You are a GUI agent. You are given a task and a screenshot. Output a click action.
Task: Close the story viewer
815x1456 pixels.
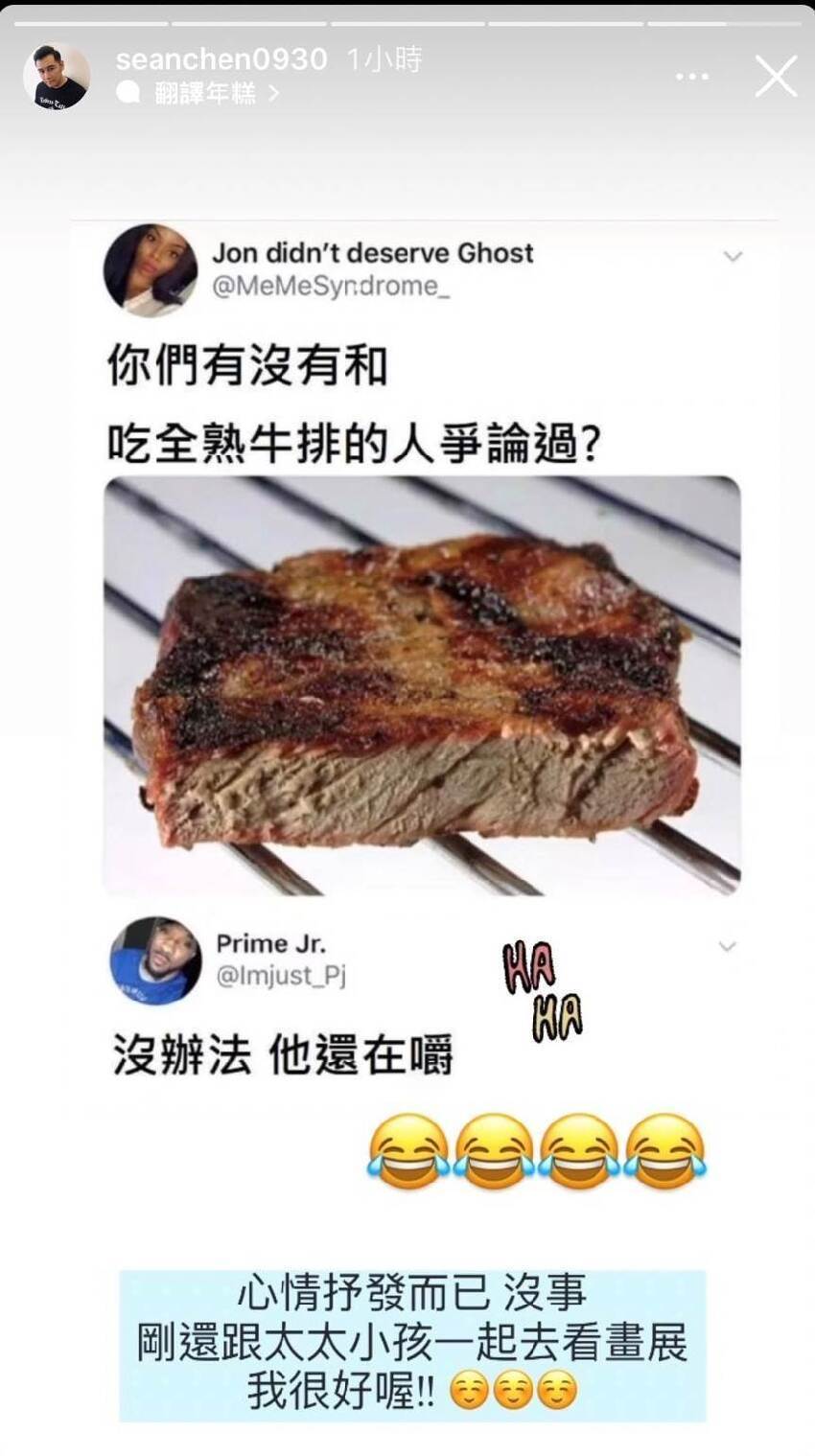tap(775, 77)
